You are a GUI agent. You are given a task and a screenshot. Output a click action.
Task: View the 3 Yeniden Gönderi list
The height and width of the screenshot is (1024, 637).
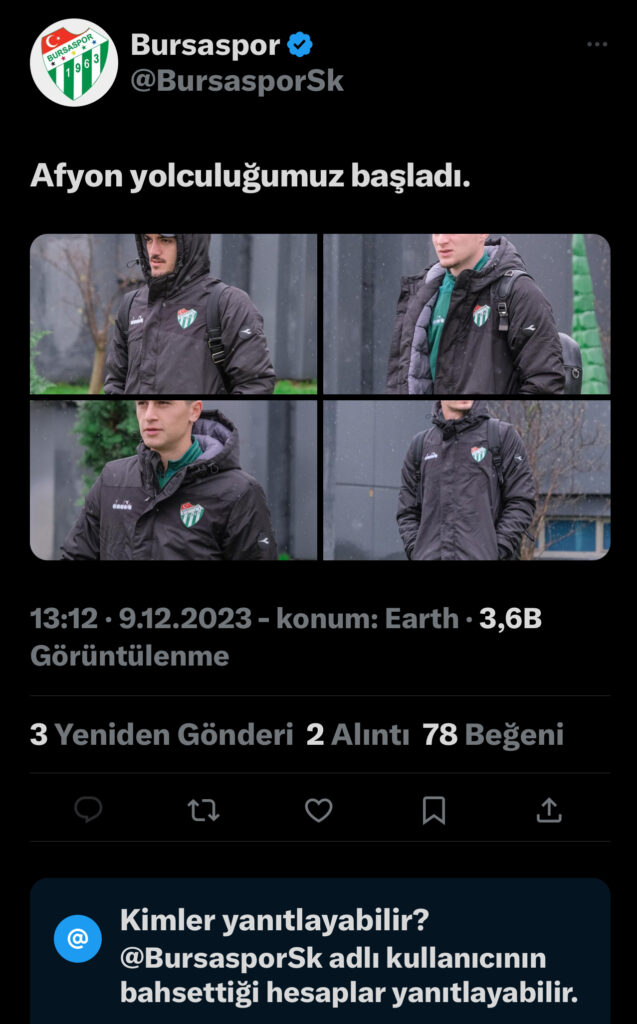click(161, 735)
